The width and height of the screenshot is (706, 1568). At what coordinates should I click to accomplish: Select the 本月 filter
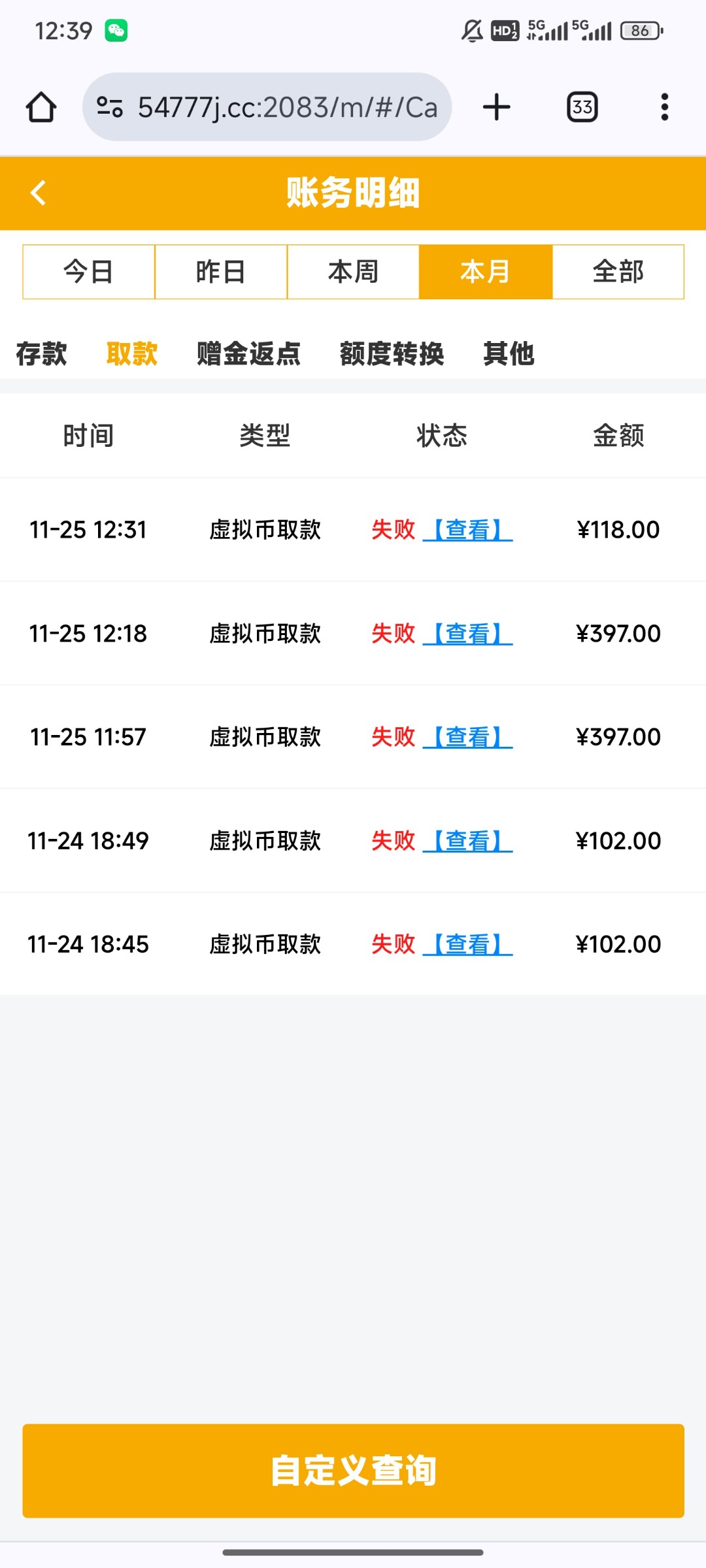point(486,272)
